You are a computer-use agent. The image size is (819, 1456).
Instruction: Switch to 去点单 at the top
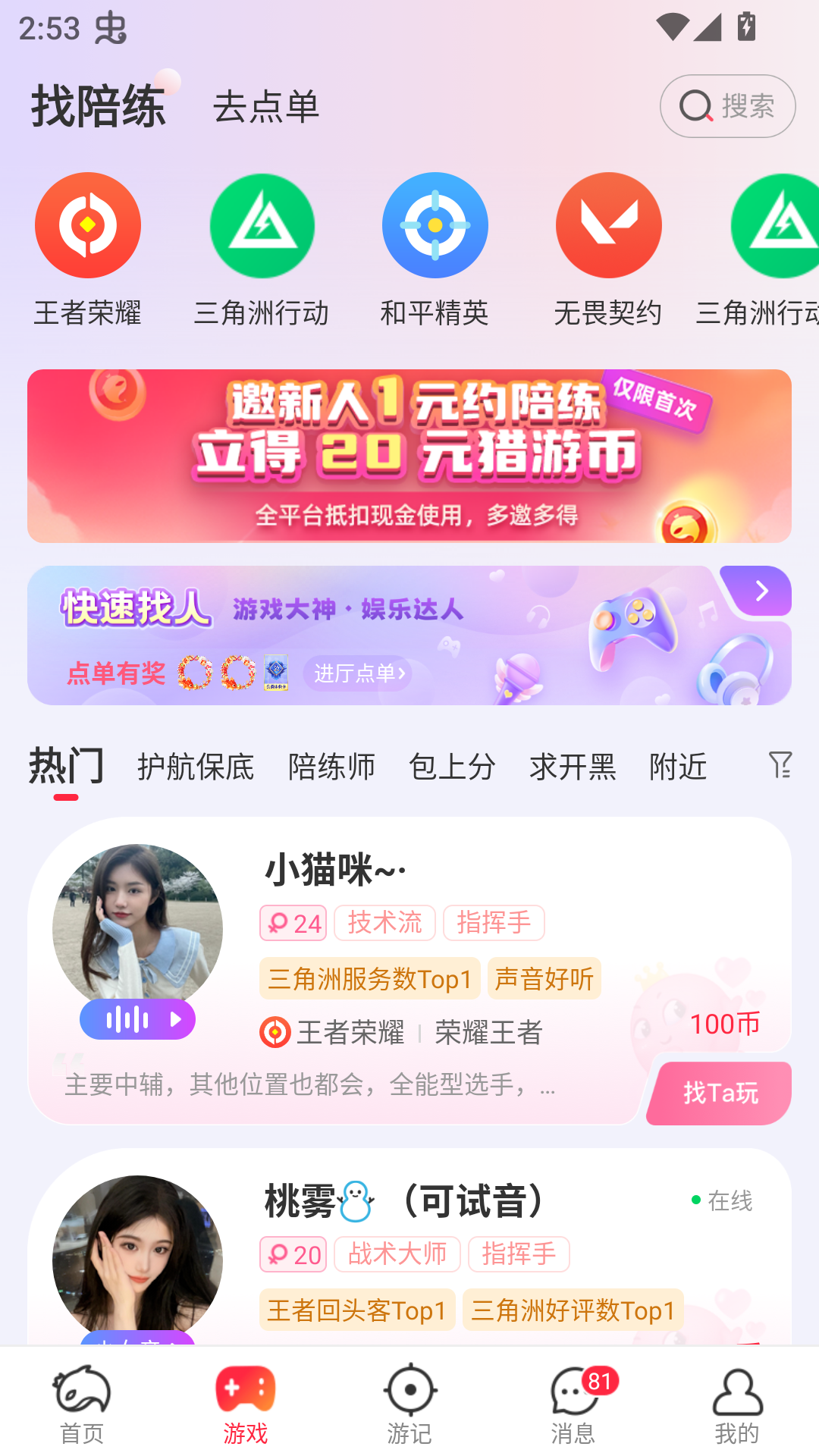tap(266, 108)
